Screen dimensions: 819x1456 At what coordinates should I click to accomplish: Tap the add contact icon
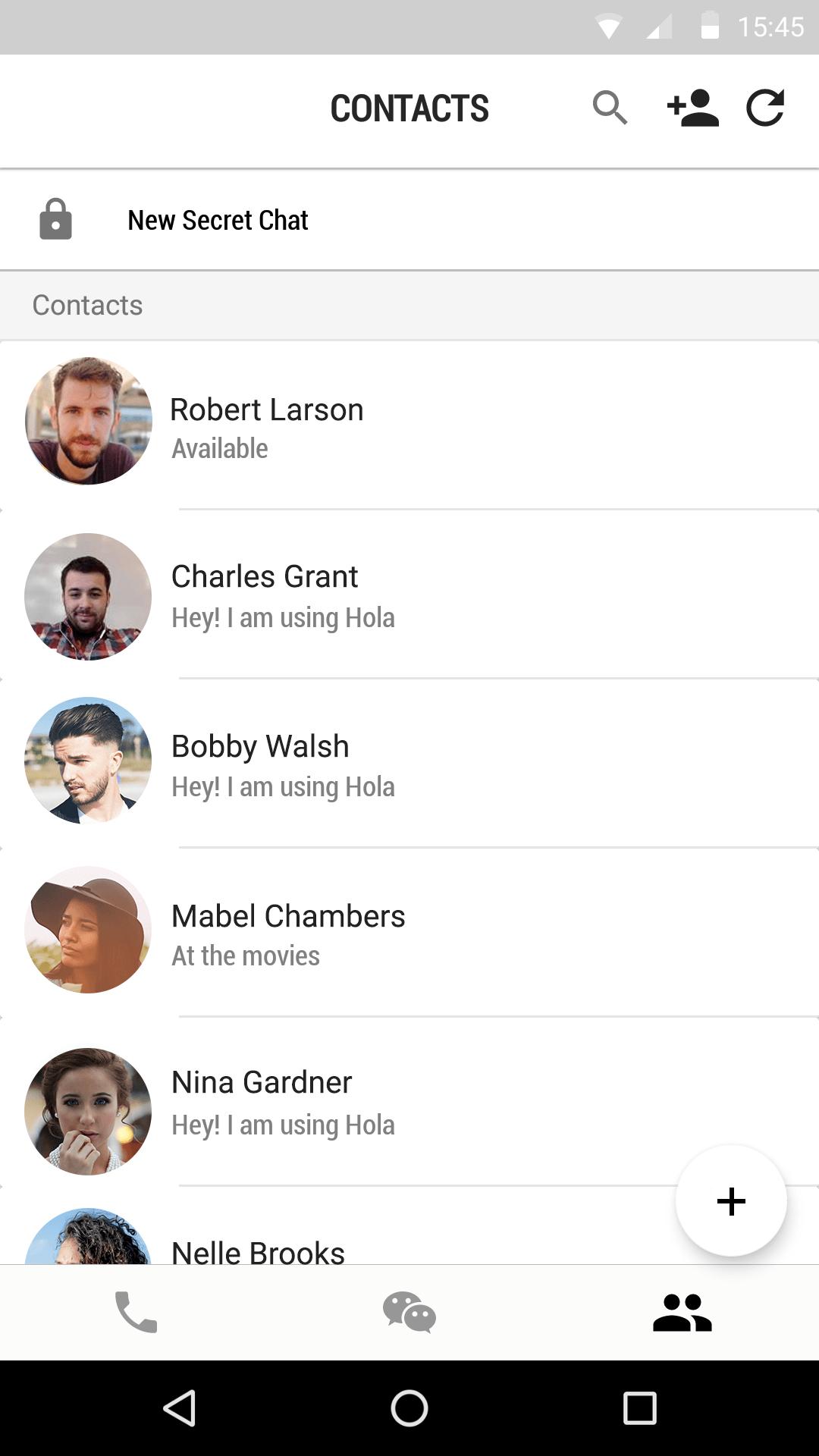click(692, 108)
